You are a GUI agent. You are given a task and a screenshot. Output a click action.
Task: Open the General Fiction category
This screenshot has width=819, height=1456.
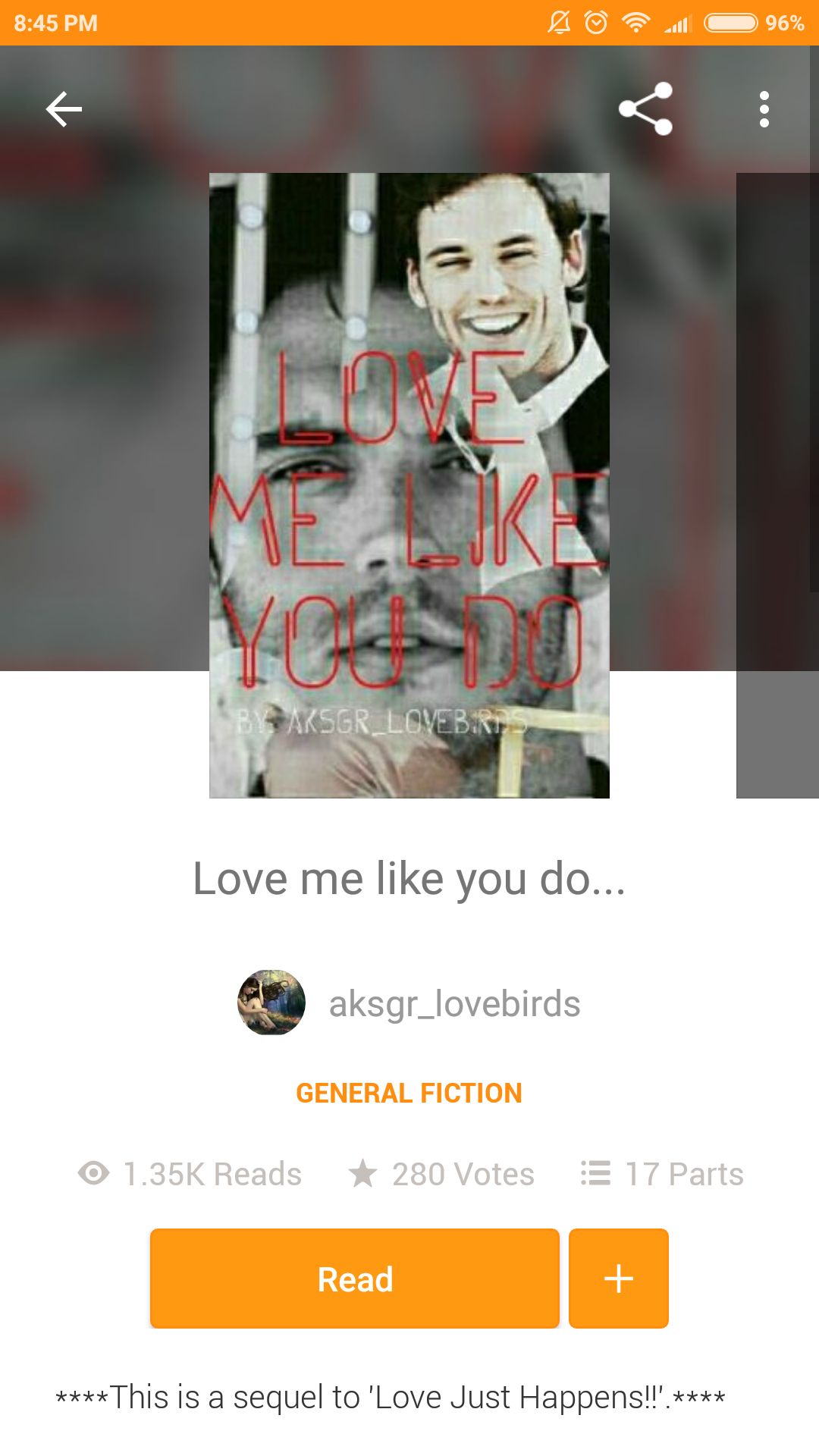pos(409,1093)
